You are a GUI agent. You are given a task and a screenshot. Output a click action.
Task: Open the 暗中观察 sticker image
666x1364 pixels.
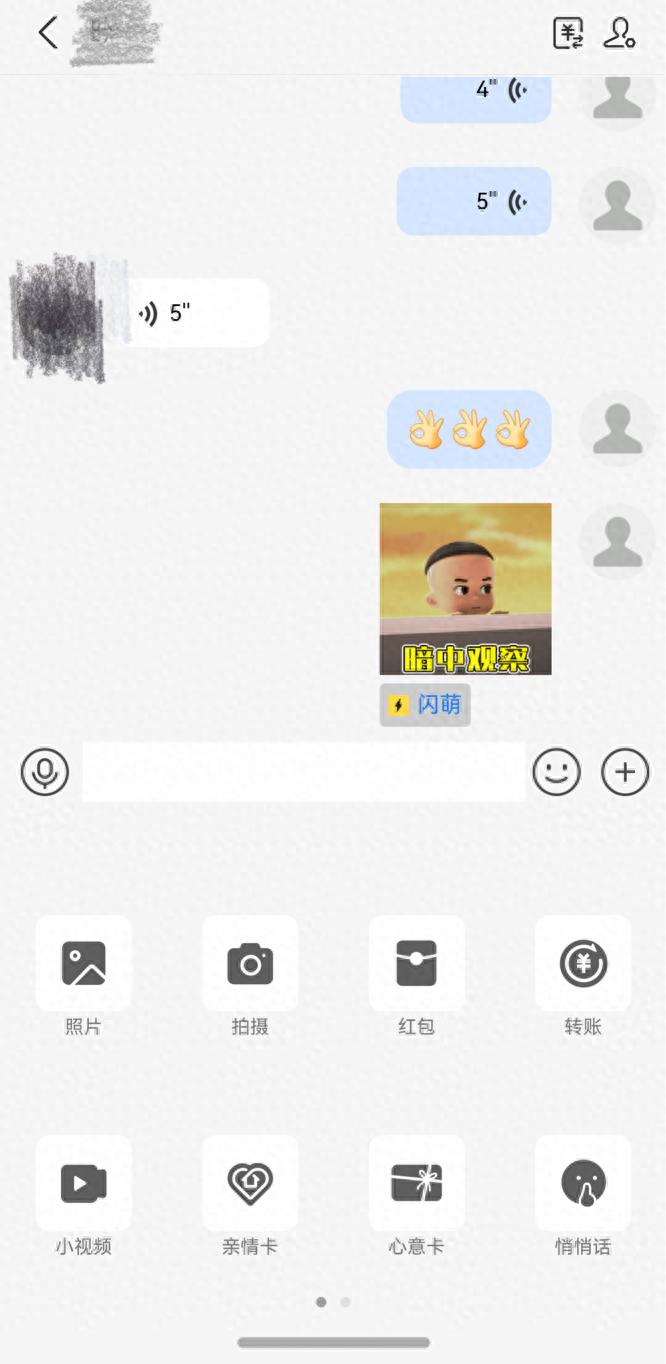point(465,588)
